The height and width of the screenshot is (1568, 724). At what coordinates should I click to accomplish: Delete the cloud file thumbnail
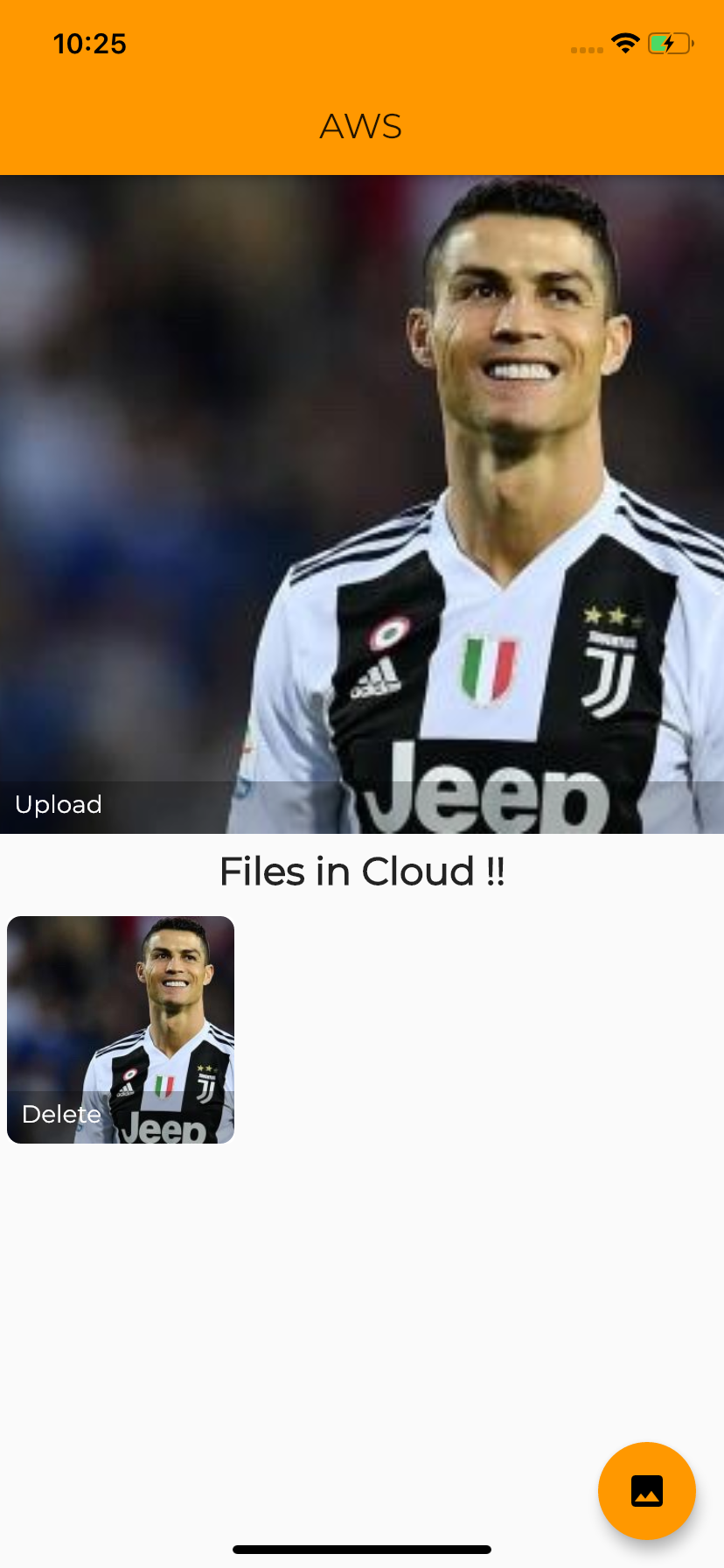(x=61, y=1114)
